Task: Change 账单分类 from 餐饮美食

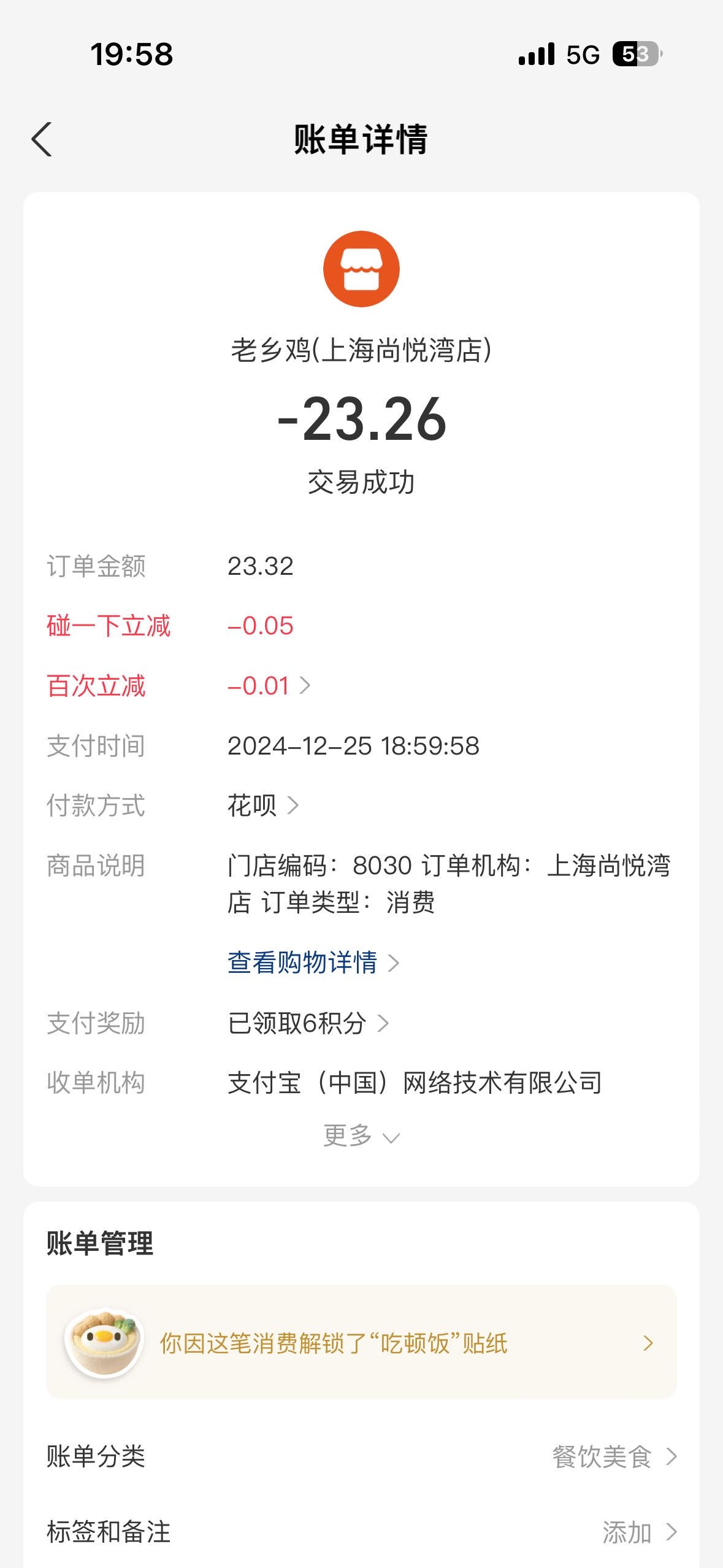Action: pyautogui.click(x=361, y=1456)
